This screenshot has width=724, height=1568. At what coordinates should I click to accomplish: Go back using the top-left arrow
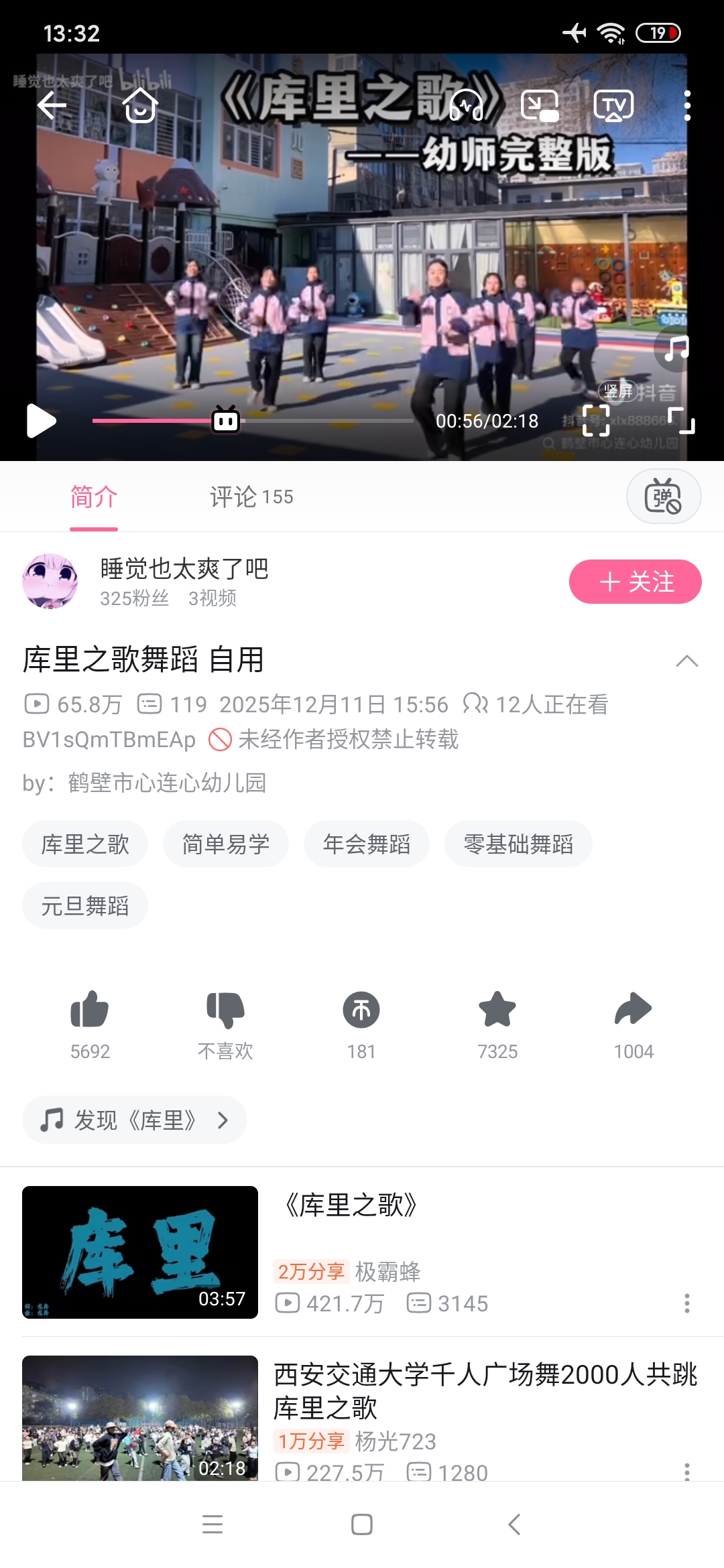[52, 105]
